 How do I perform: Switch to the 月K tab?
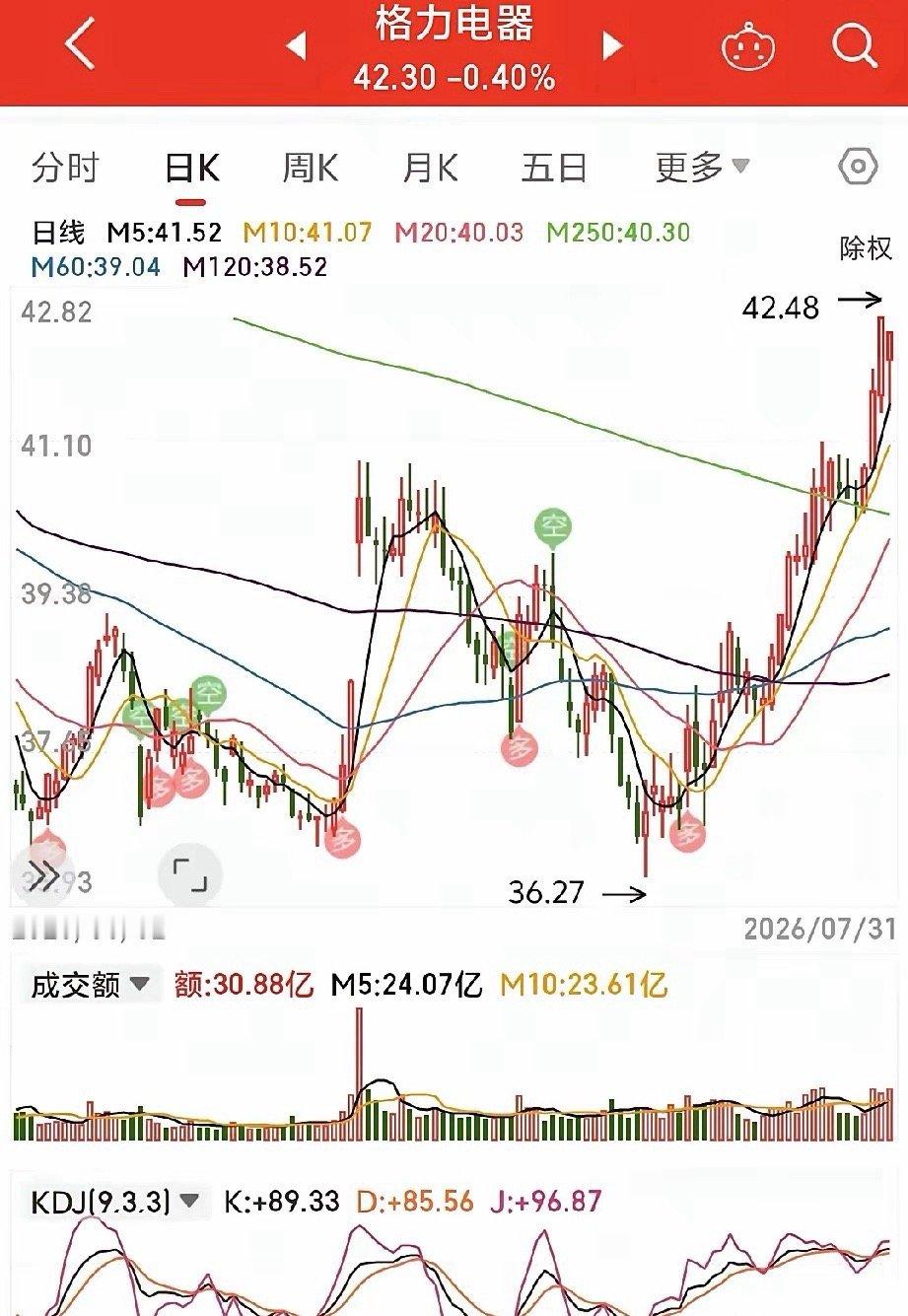coord(430,169)
